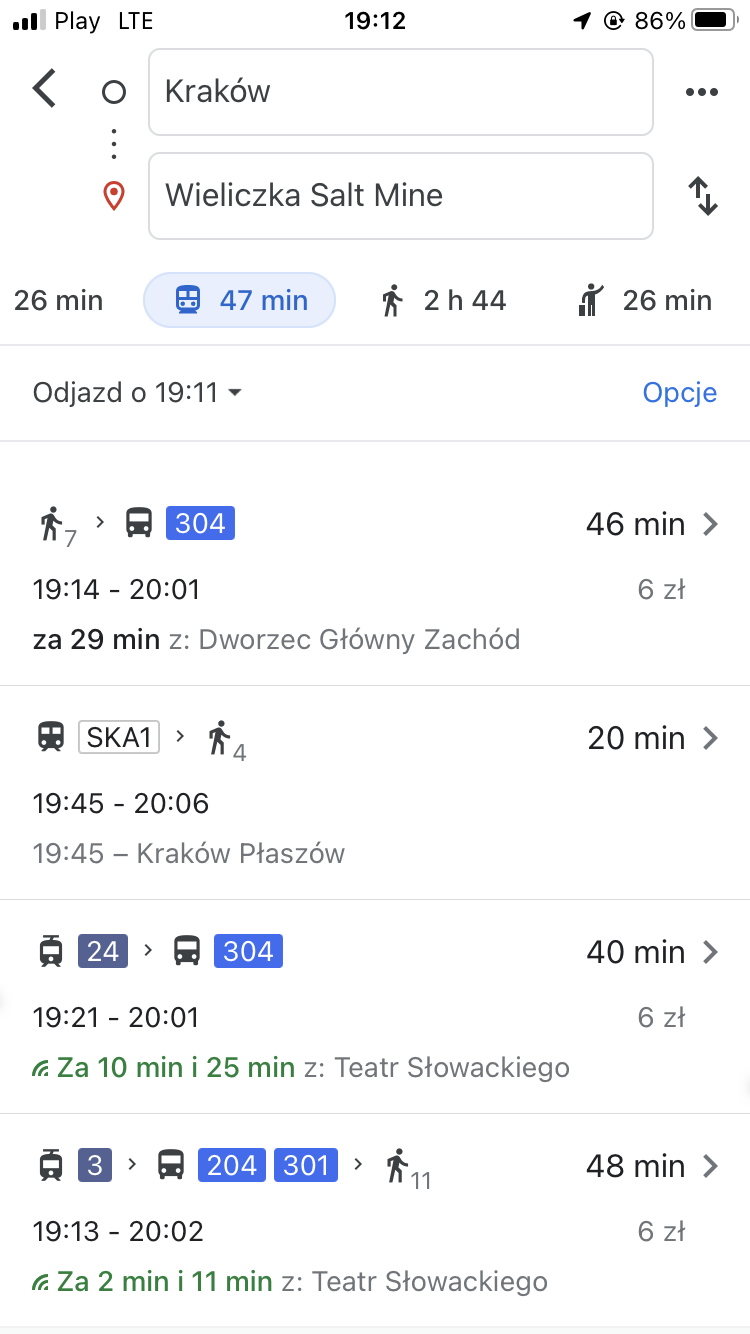The width and height of the screenshot is (750, 1334).
Task: Switch to walking, 2 h 44
Action: 444,300
